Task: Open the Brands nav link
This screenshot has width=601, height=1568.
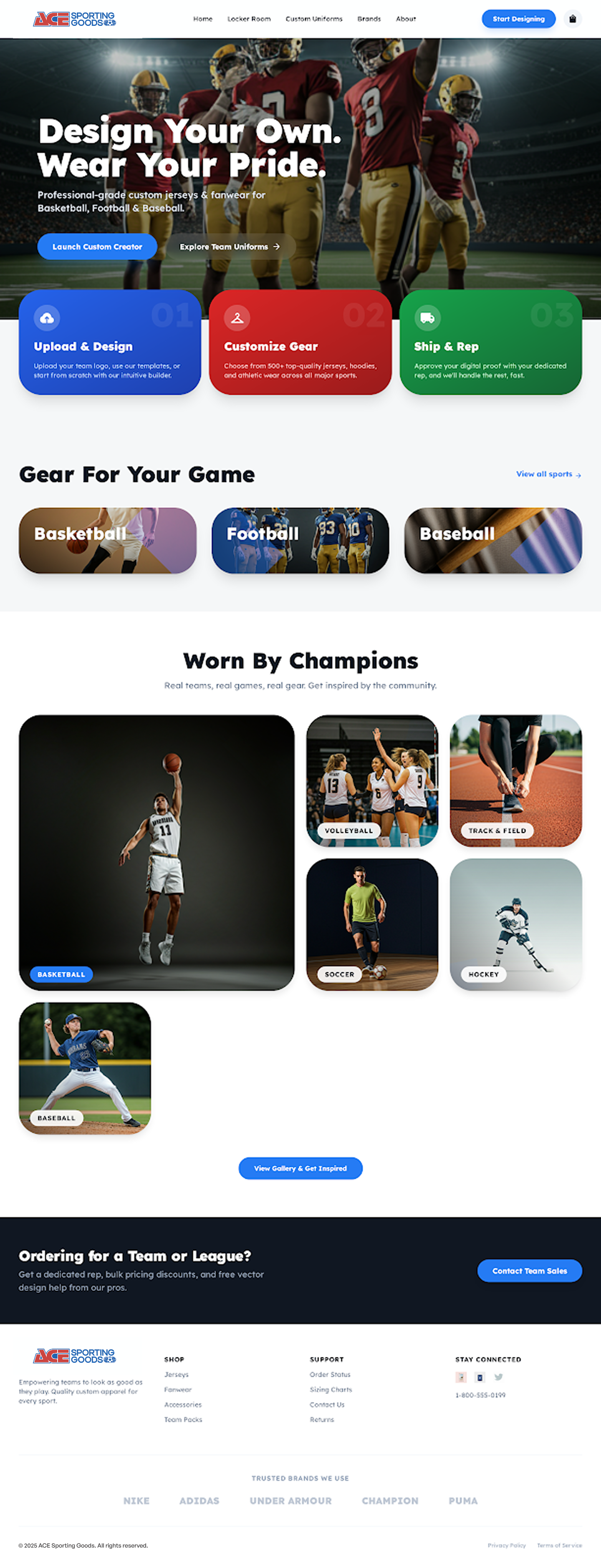Action: pyautogui.click(x=369, y=19)
